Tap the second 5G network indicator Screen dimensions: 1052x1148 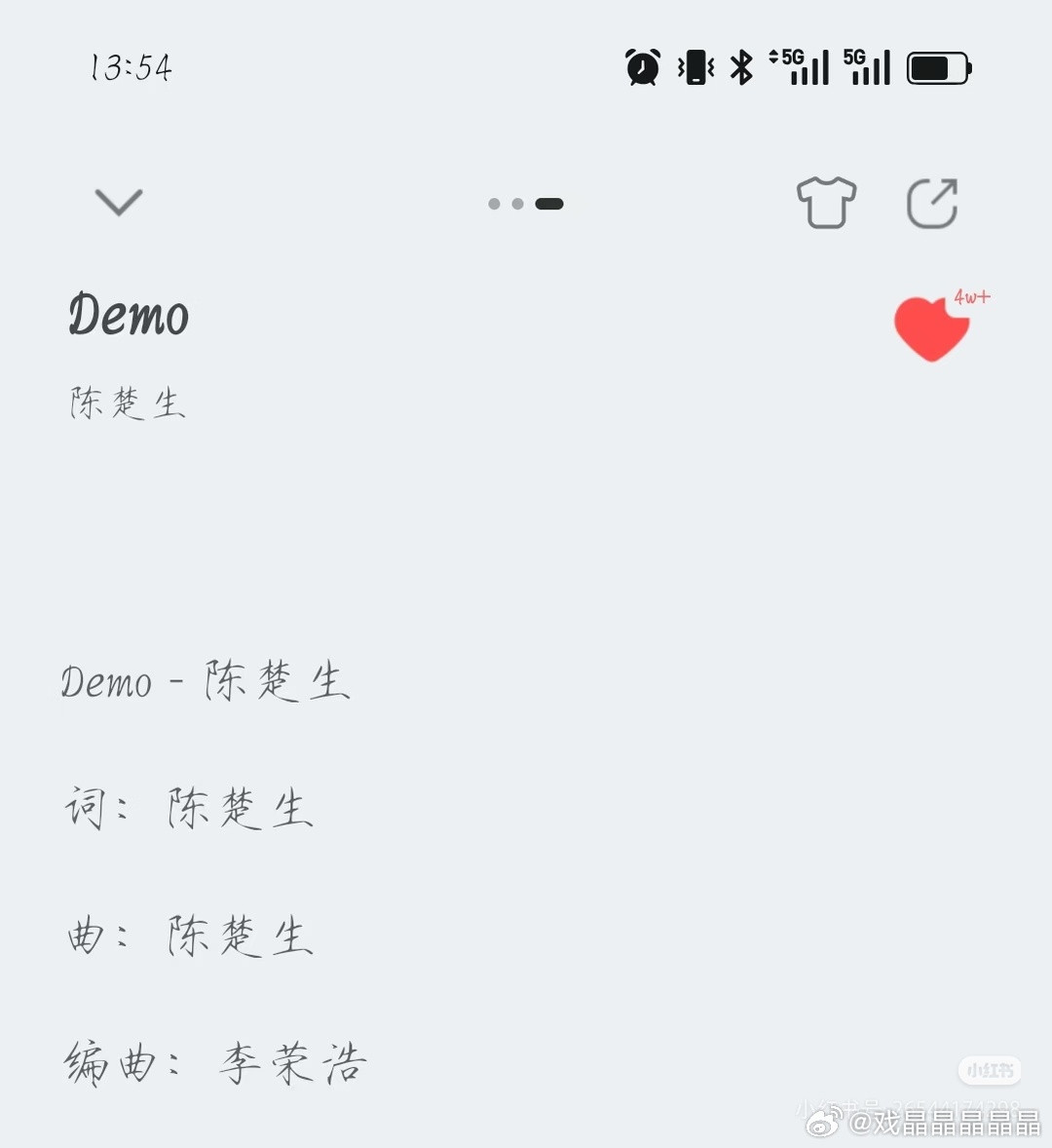point(865,67)
